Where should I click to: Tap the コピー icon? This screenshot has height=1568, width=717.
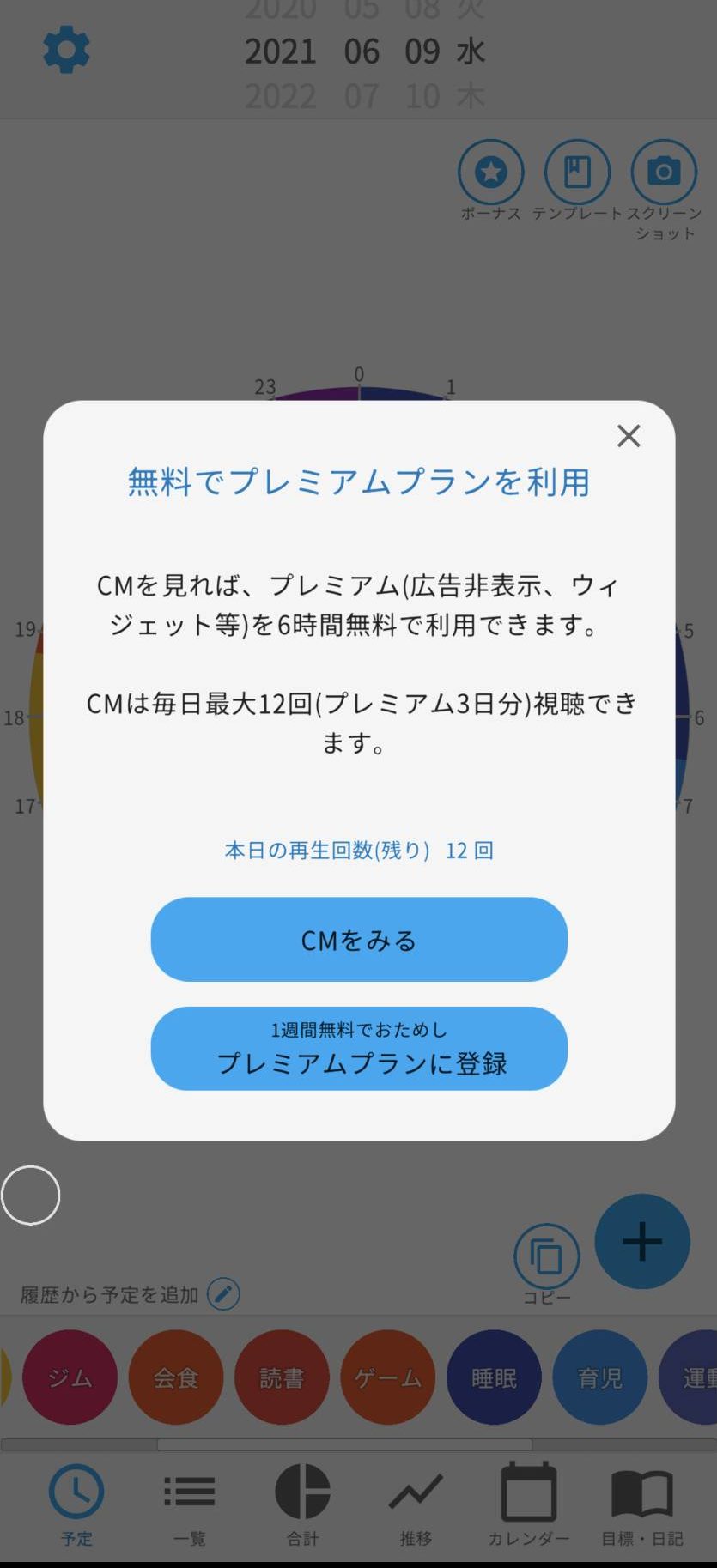[x=547, y=1256]
